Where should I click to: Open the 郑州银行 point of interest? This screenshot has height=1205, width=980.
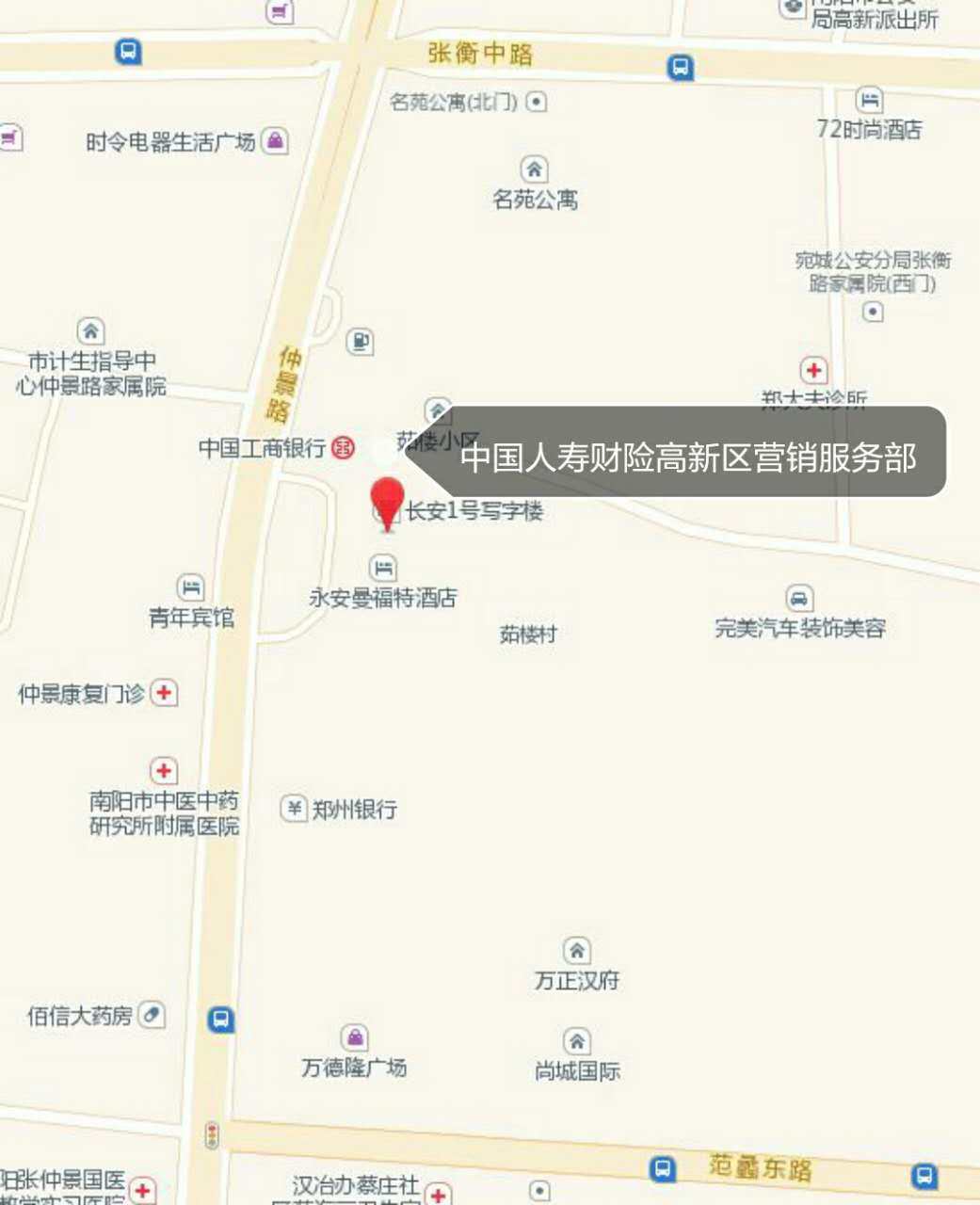point(295,809)
